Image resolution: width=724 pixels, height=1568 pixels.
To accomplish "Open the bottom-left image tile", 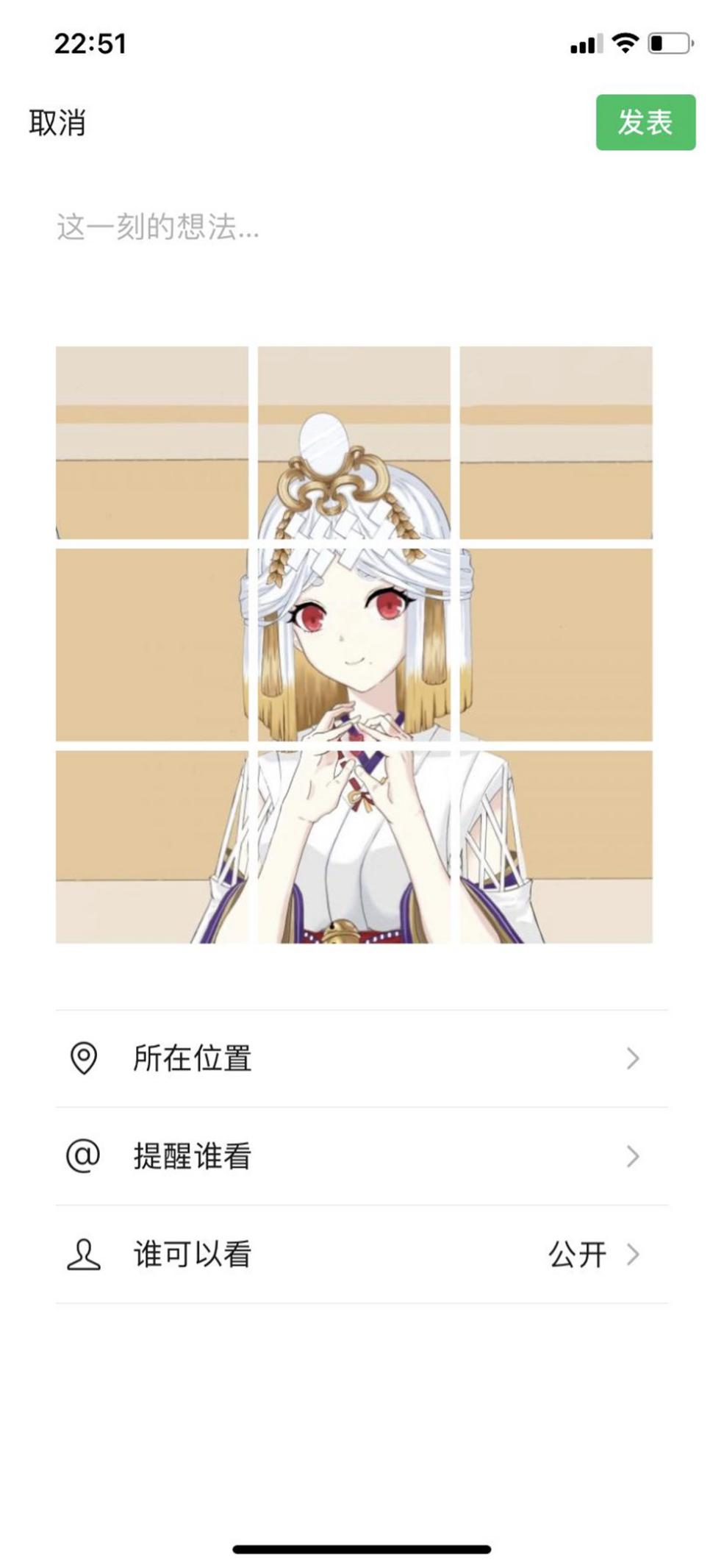I will click(x=152, y=847).
